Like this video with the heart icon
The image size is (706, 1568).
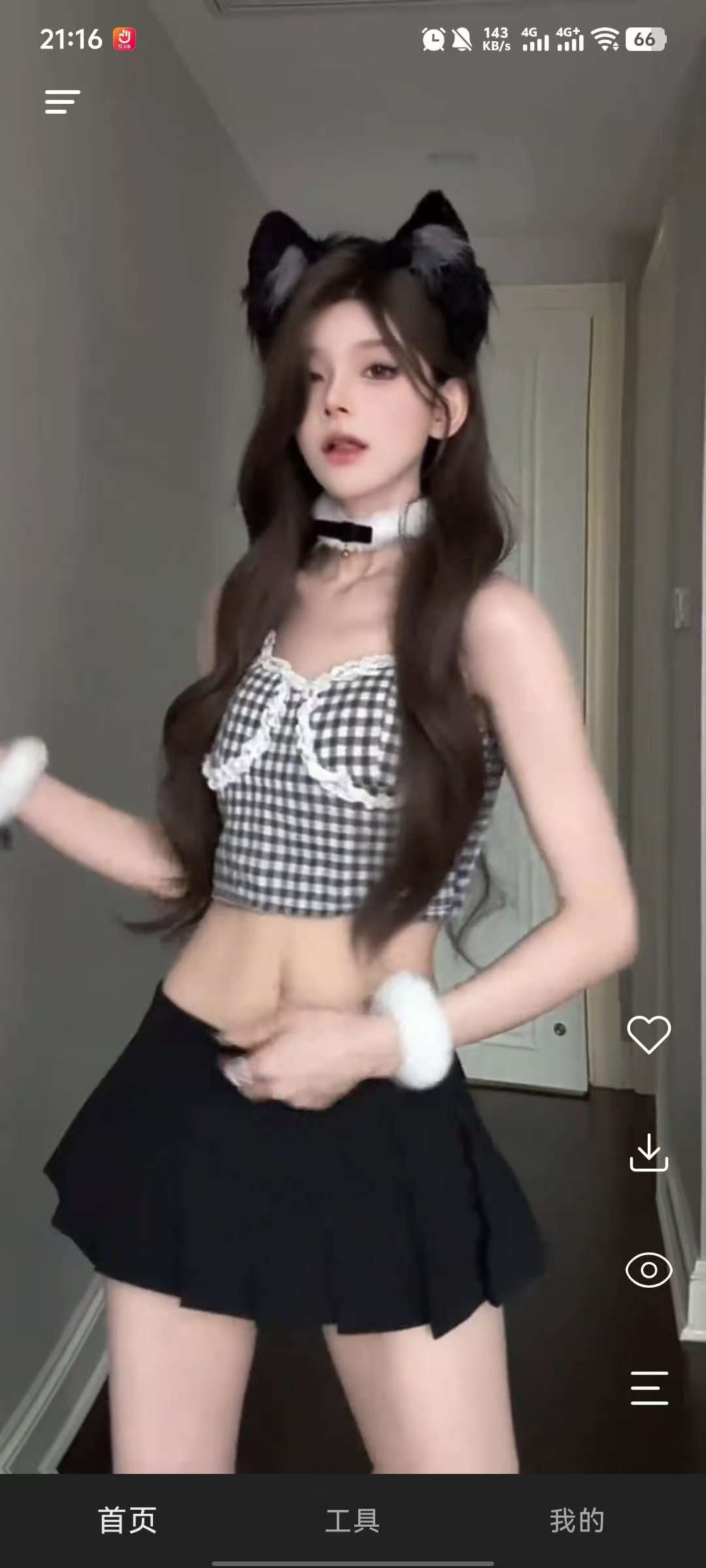[x=648, y=1035]
